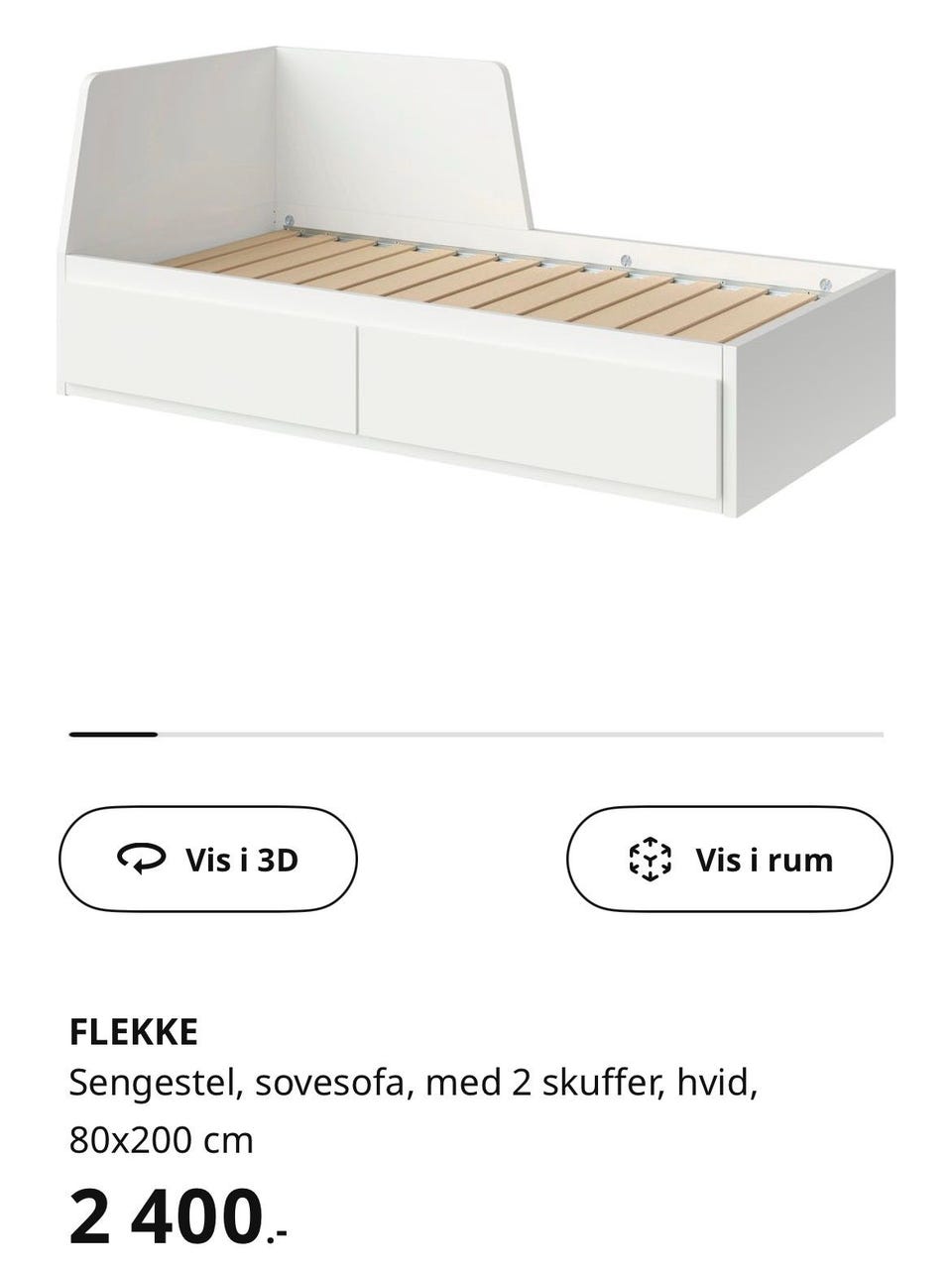Screen dimensions: 952x1274
Task: Click the image carousel progress bar
Action: 476,735
